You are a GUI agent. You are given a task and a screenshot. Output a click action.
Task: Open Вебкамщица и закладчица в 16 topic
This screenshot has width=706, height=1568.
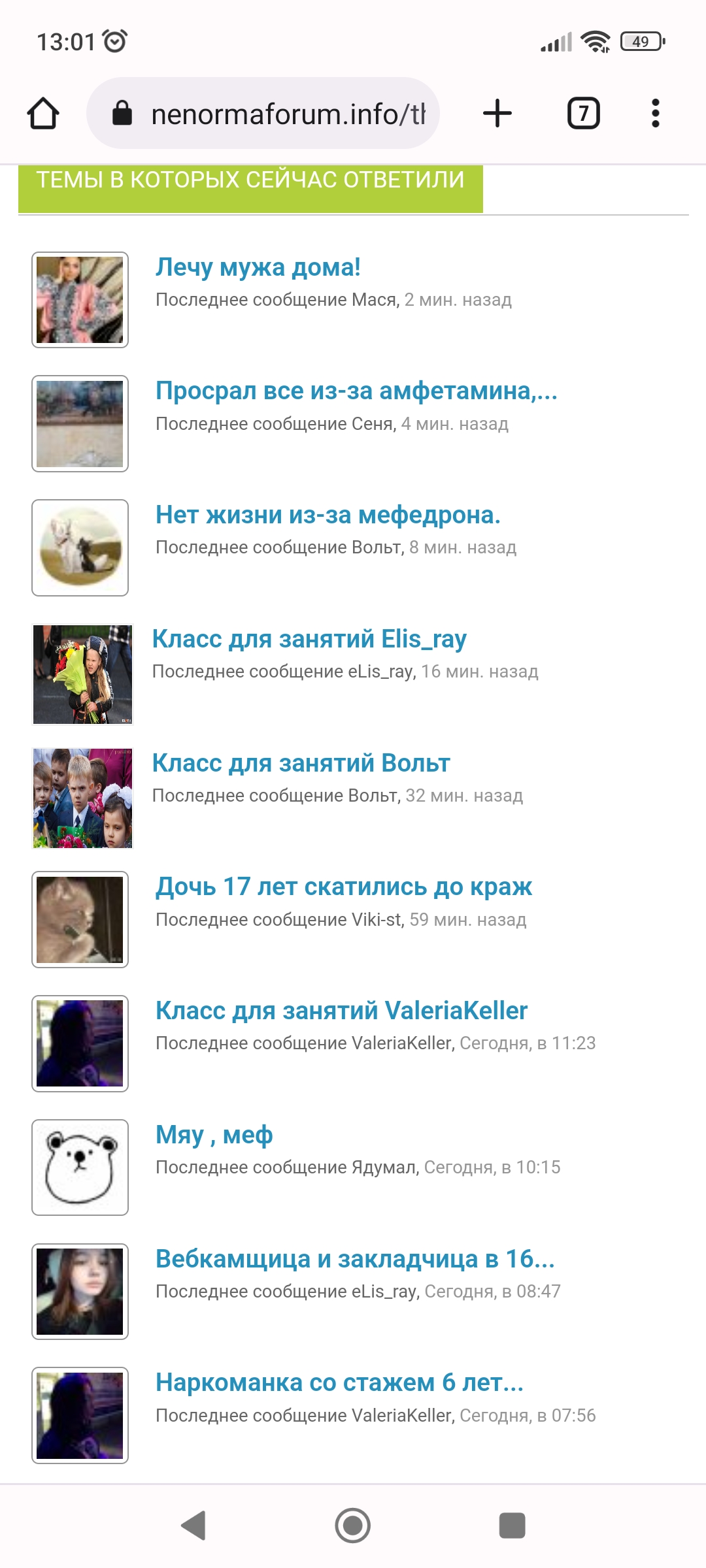(354, 1259)
